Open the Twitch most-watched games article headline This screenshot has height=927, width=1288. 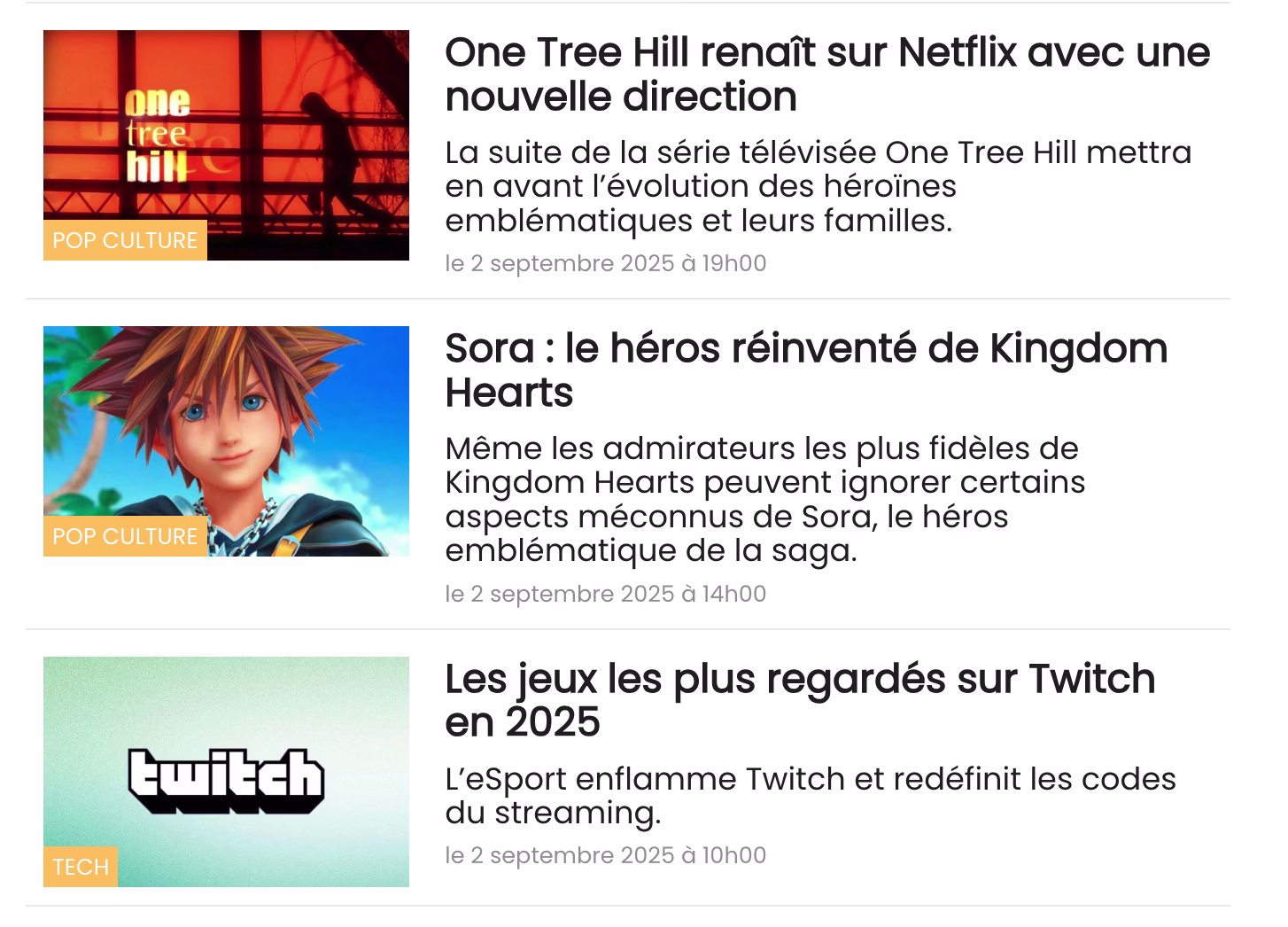(x=799, y=700)
